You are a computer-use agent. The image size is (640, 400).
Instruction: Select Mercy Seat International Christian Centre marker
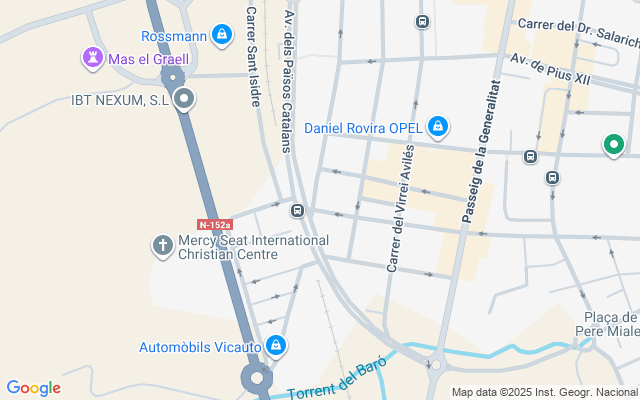163,245
